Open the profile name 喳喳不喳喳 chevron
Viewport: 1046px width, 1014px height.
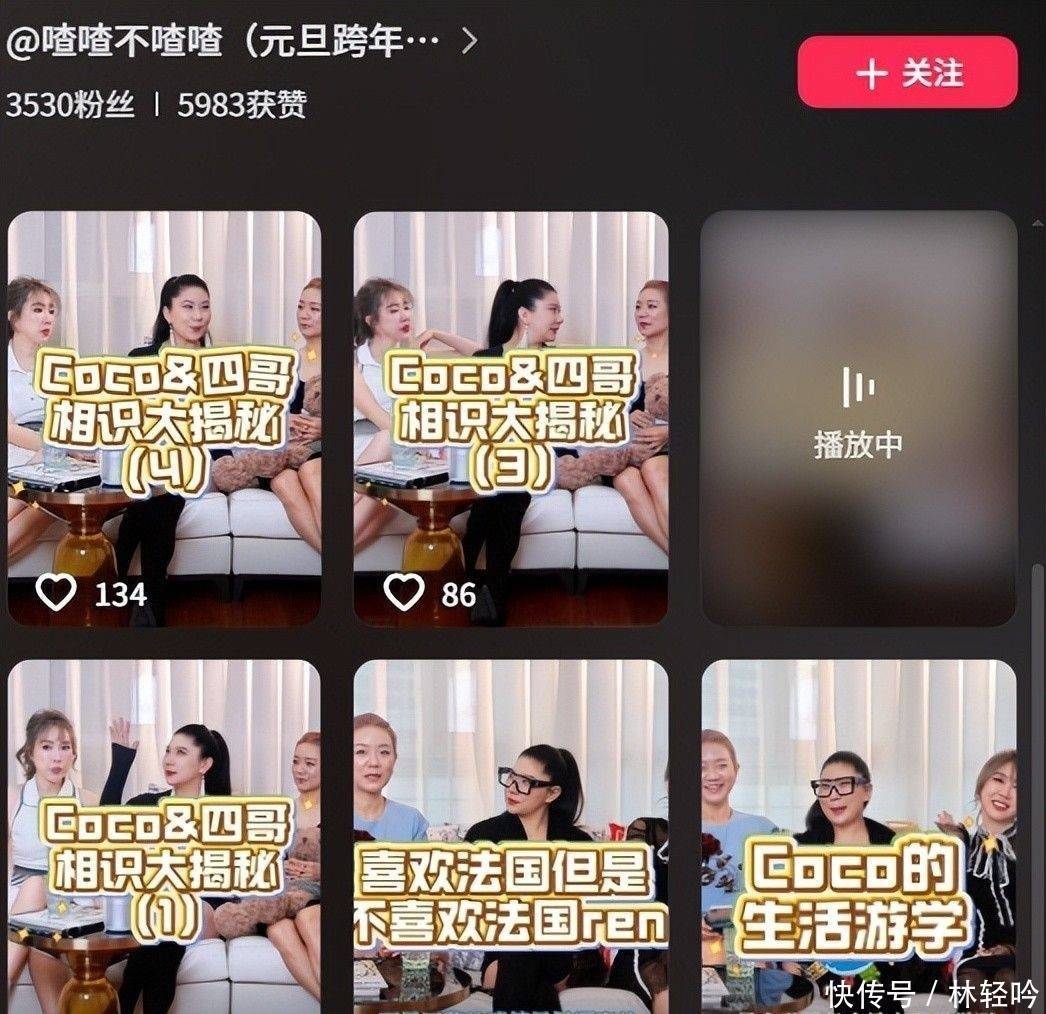470,41
